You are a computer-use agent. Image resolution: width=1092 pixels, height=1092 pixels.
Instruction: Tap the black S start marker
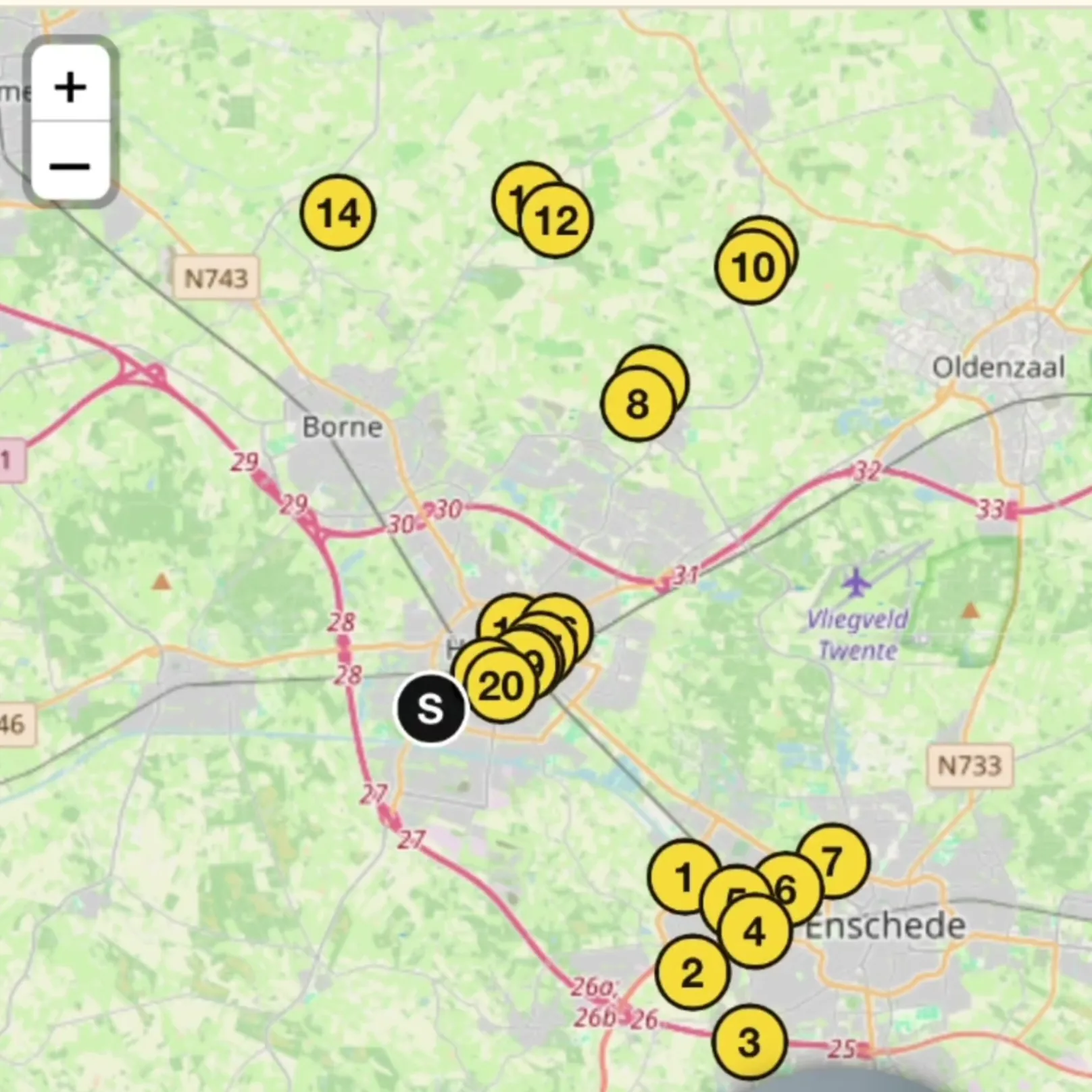coord(431,708)
